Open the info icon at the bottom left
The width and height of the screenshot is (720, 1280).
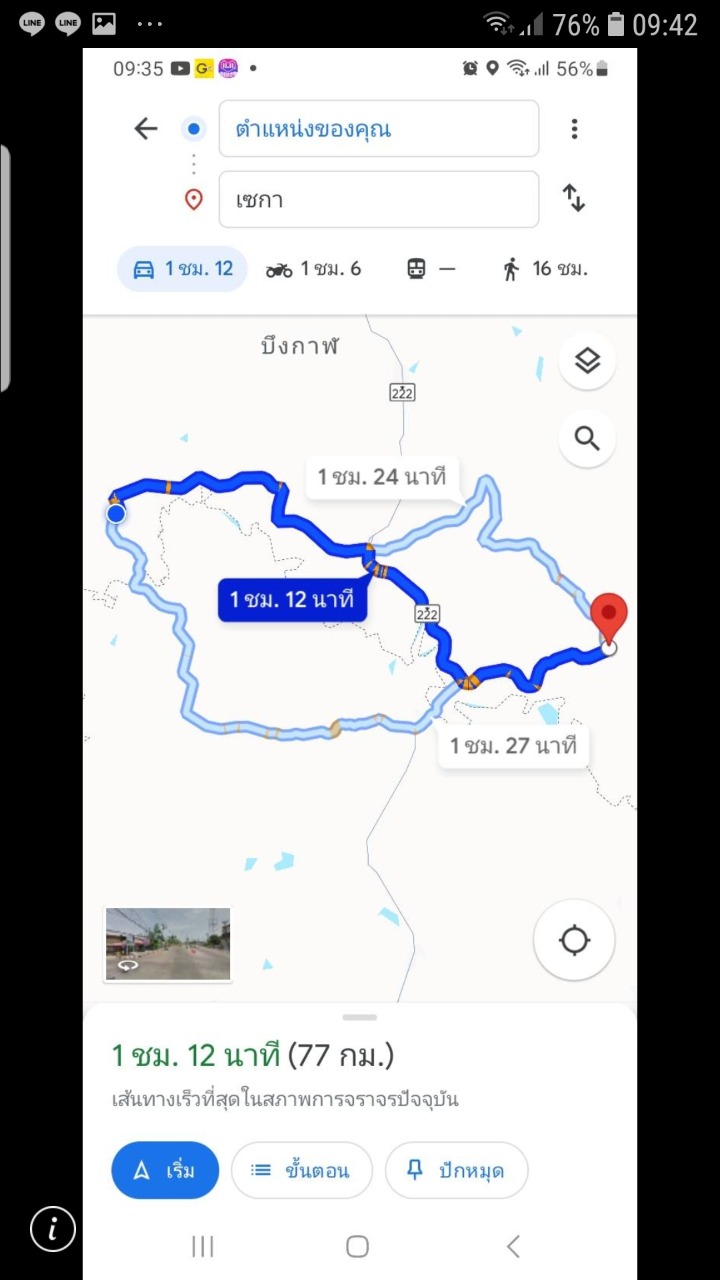pyautogui.click(x=52, y=1229)
